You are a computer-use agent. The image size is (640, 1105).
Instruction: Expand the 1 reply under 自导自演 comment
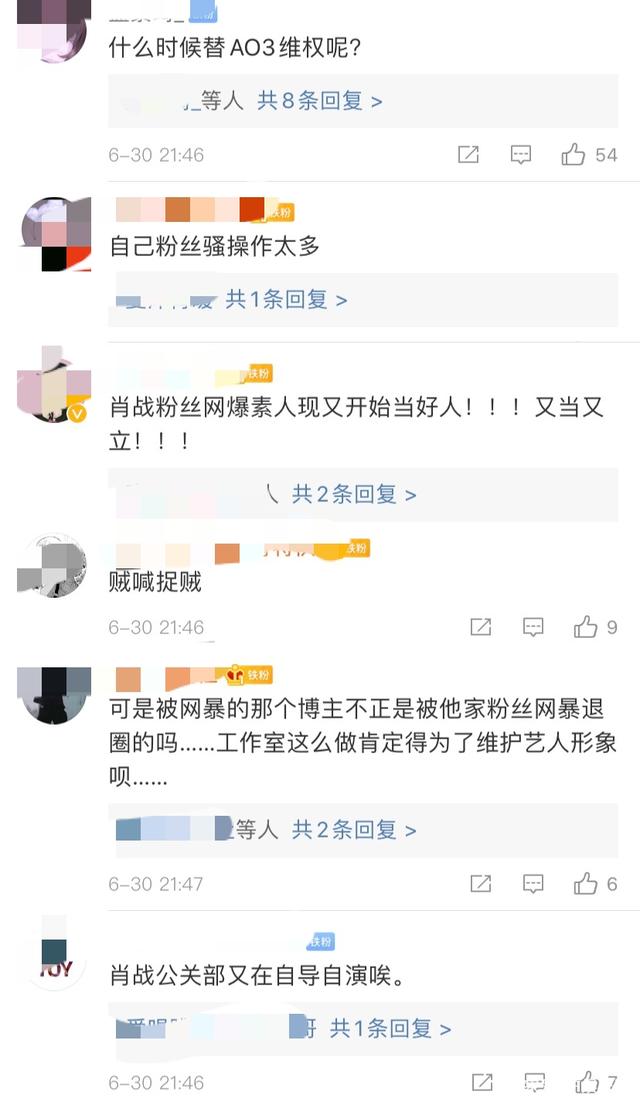tap(390, 1028)
